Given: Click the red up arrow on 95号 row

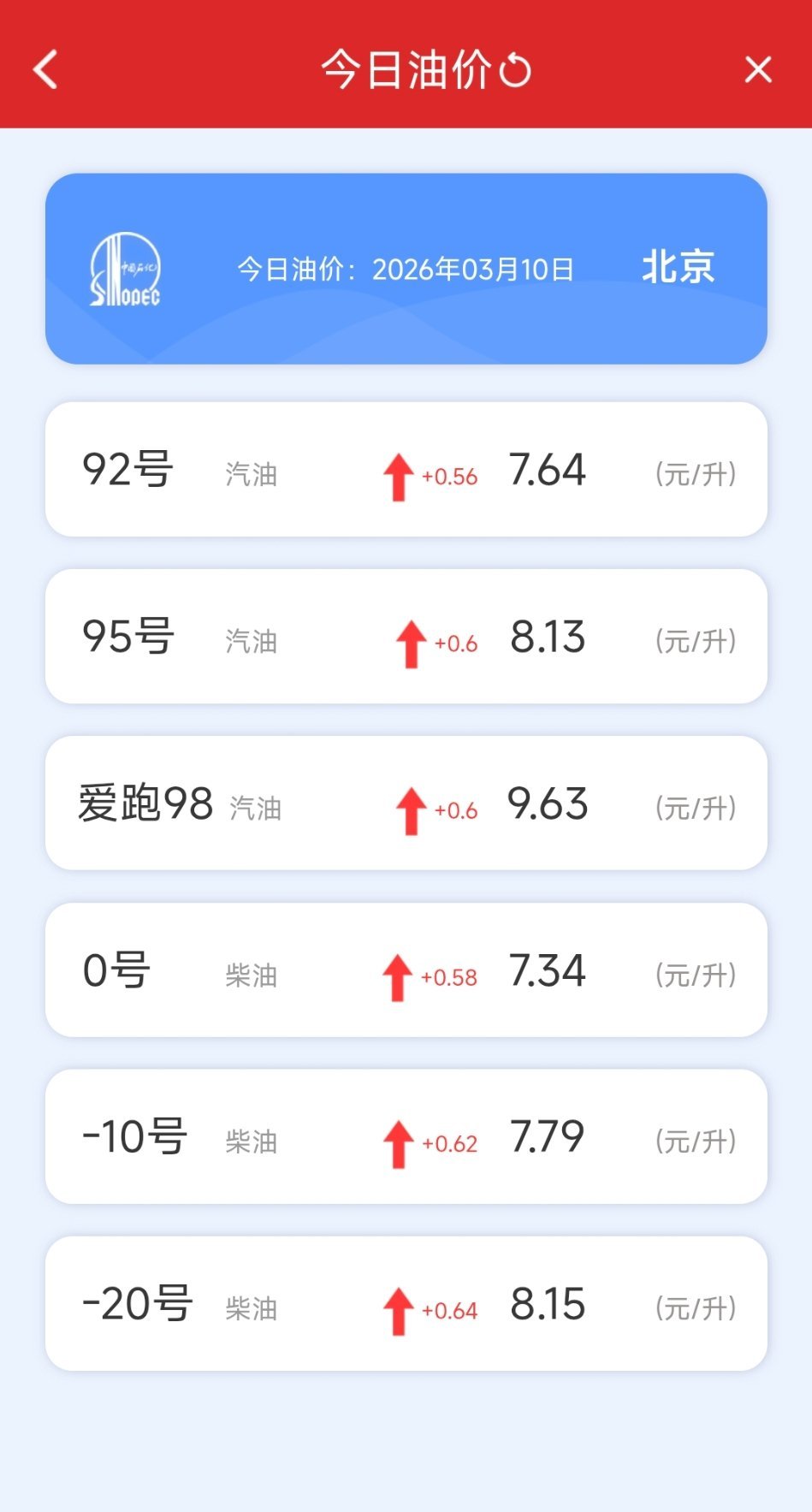Looking at the screenshot, I should pos(411,640).
